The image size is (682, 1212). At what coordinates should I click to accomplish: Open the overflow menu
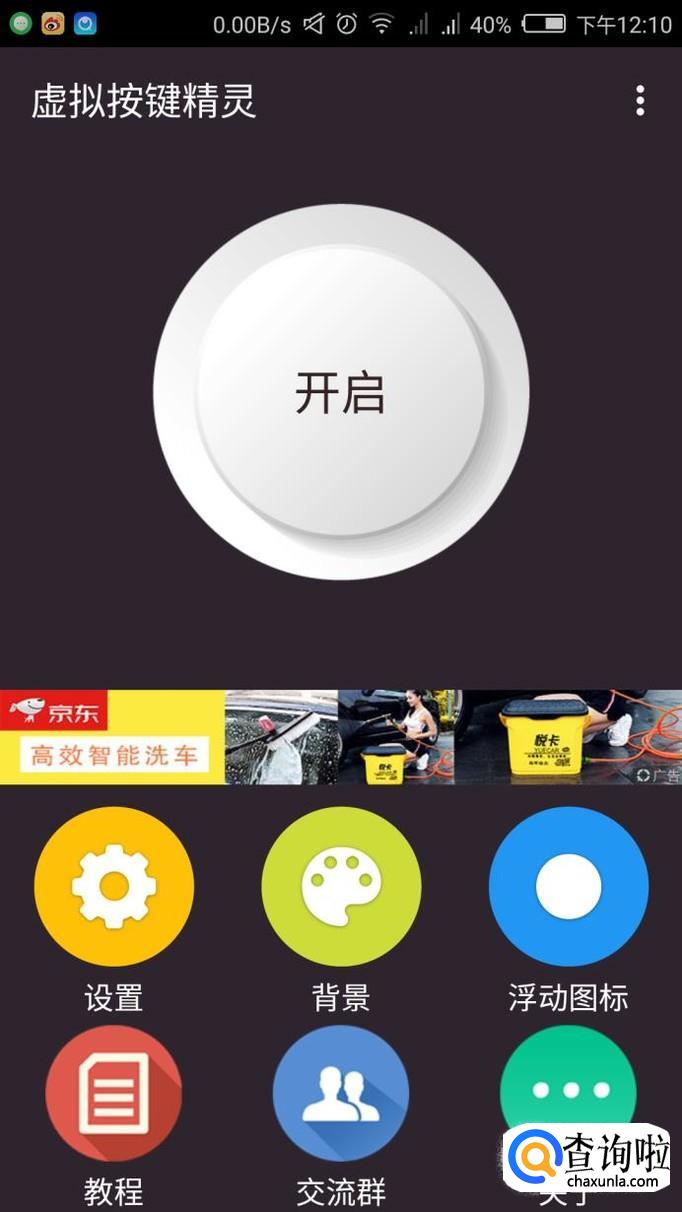pos(640,101)
